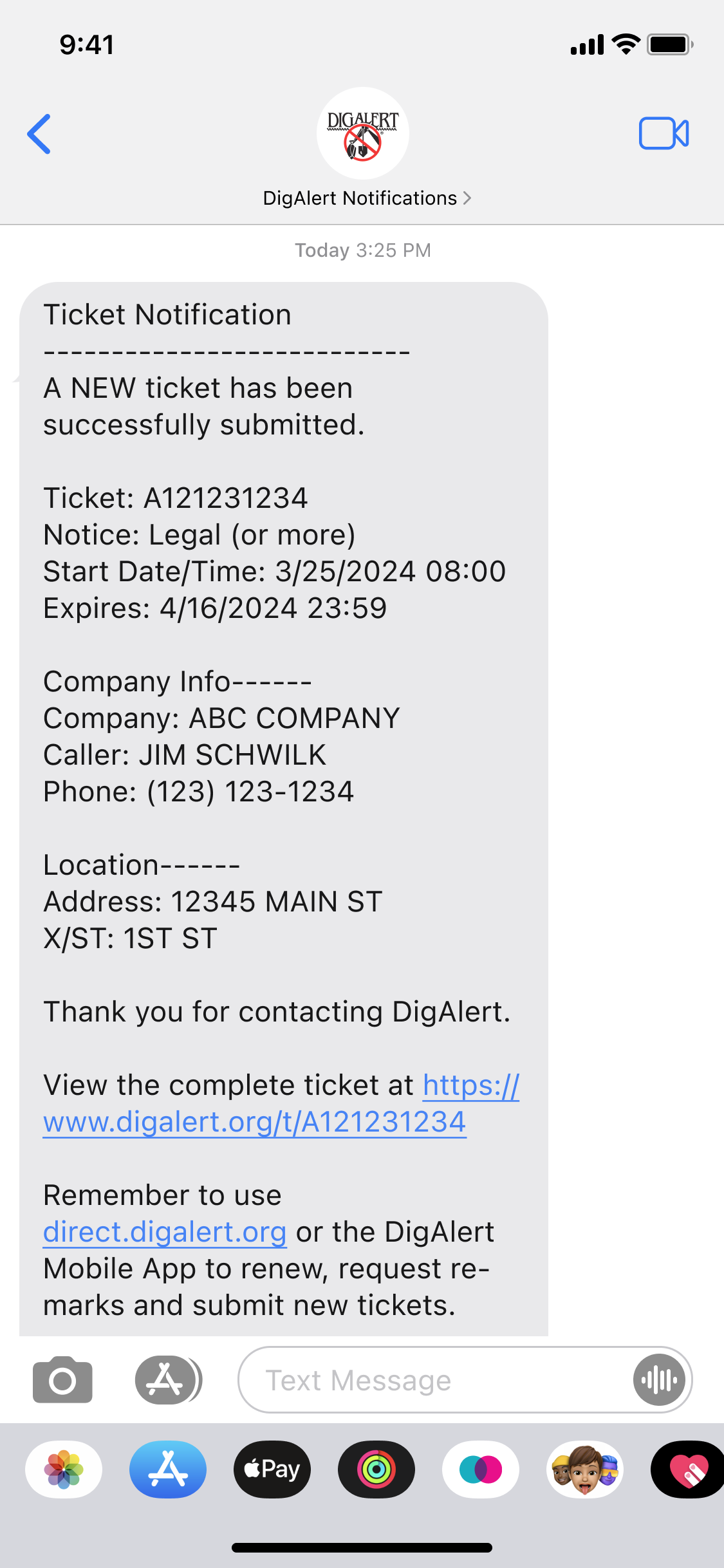Viewport: 724px width, 1568px height.
Task: Open the App Store iMessage app
Action: (168, 1470)
